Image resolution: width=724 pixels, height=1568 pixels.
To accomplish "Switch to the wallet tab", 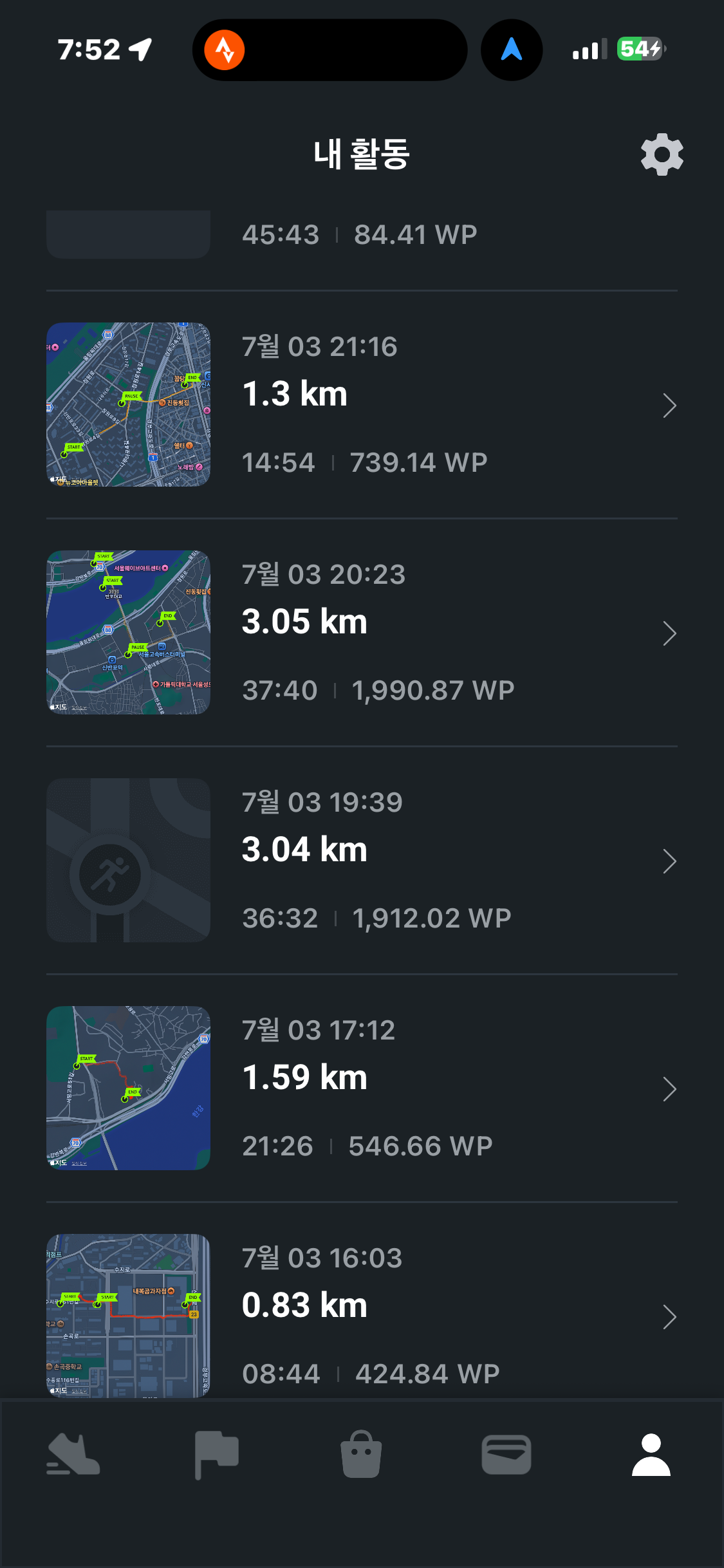I will 506,1455.
